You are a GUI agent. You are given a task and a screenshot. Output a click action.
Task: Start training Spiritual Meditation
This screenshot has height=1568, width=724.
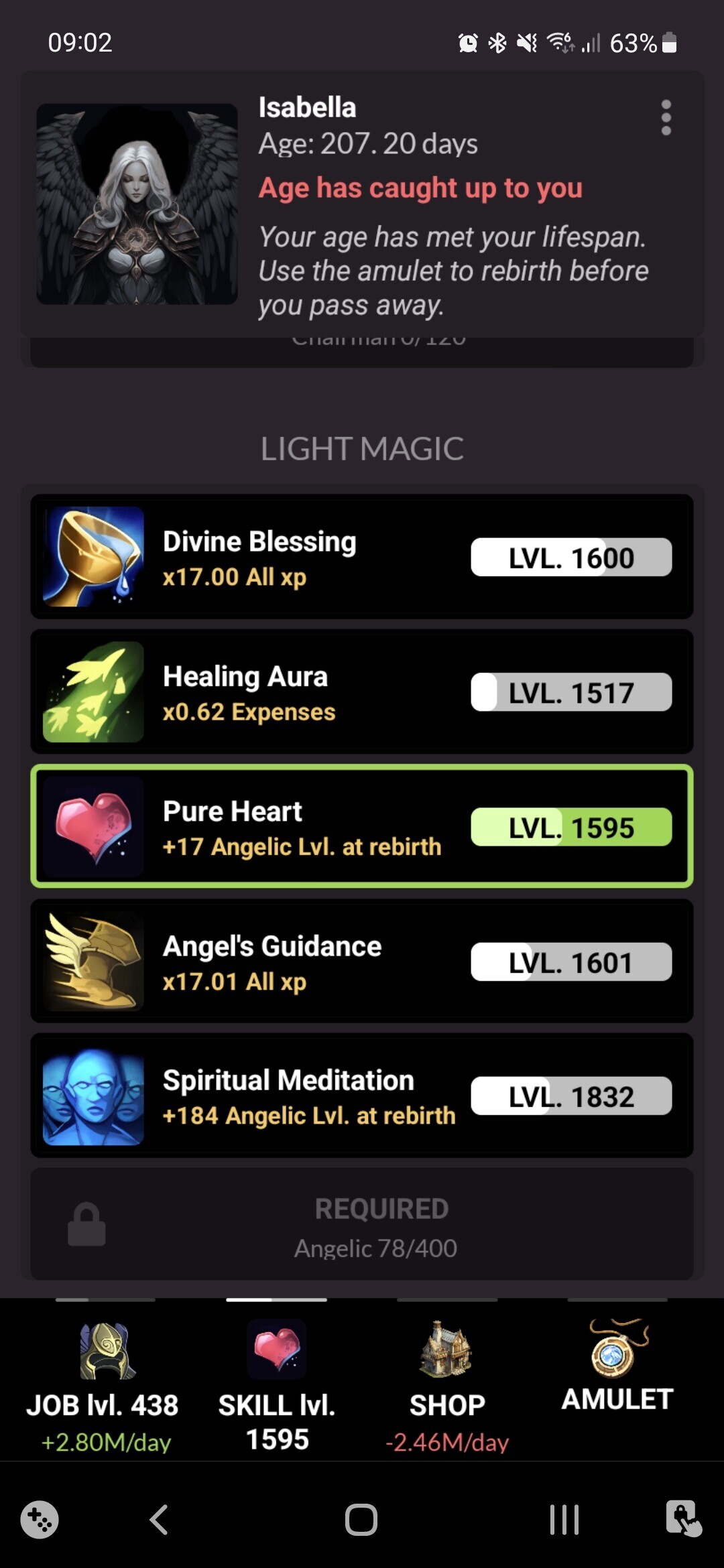(x=362, y=1096)
